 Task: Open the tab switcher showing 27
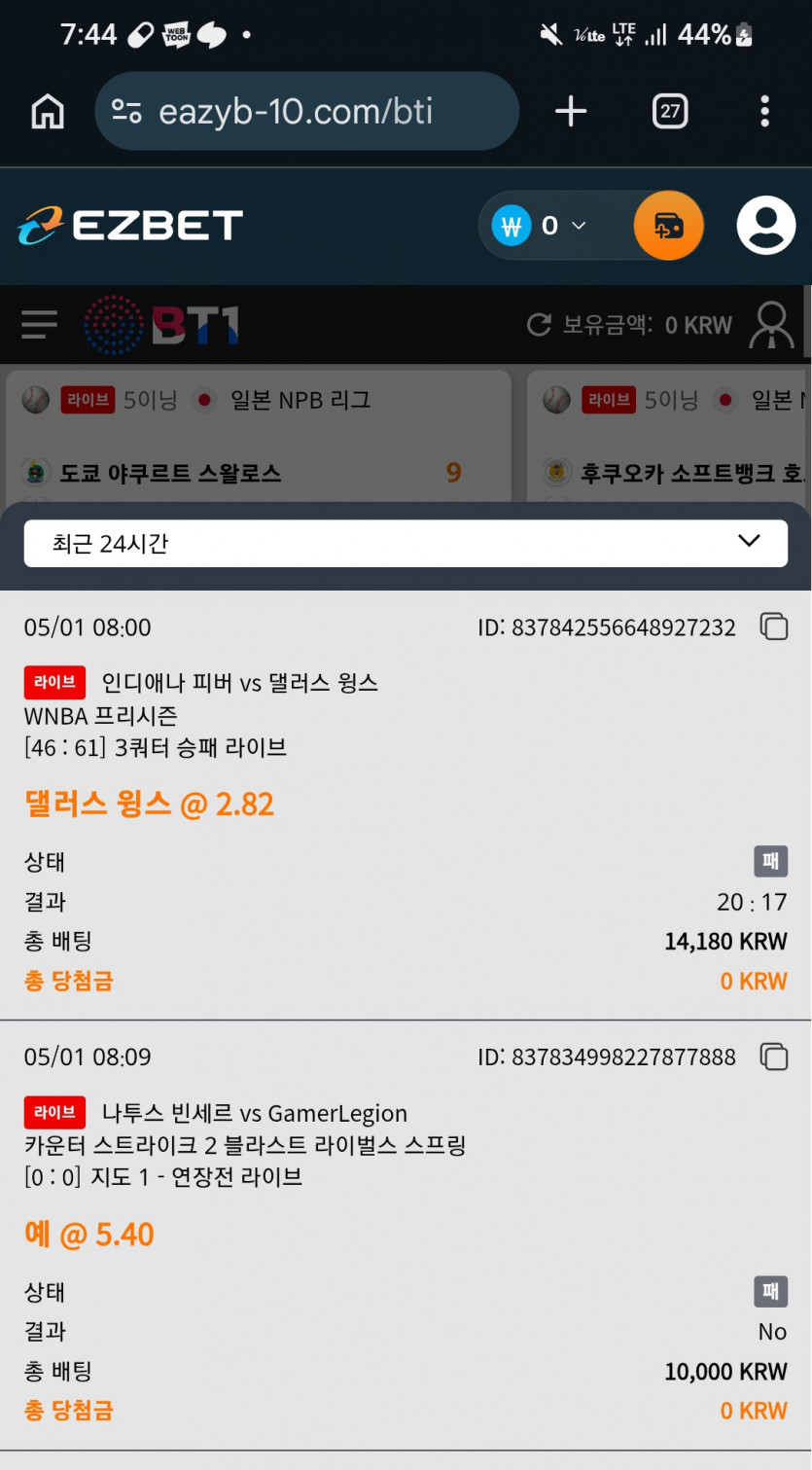tap(670, 111)
